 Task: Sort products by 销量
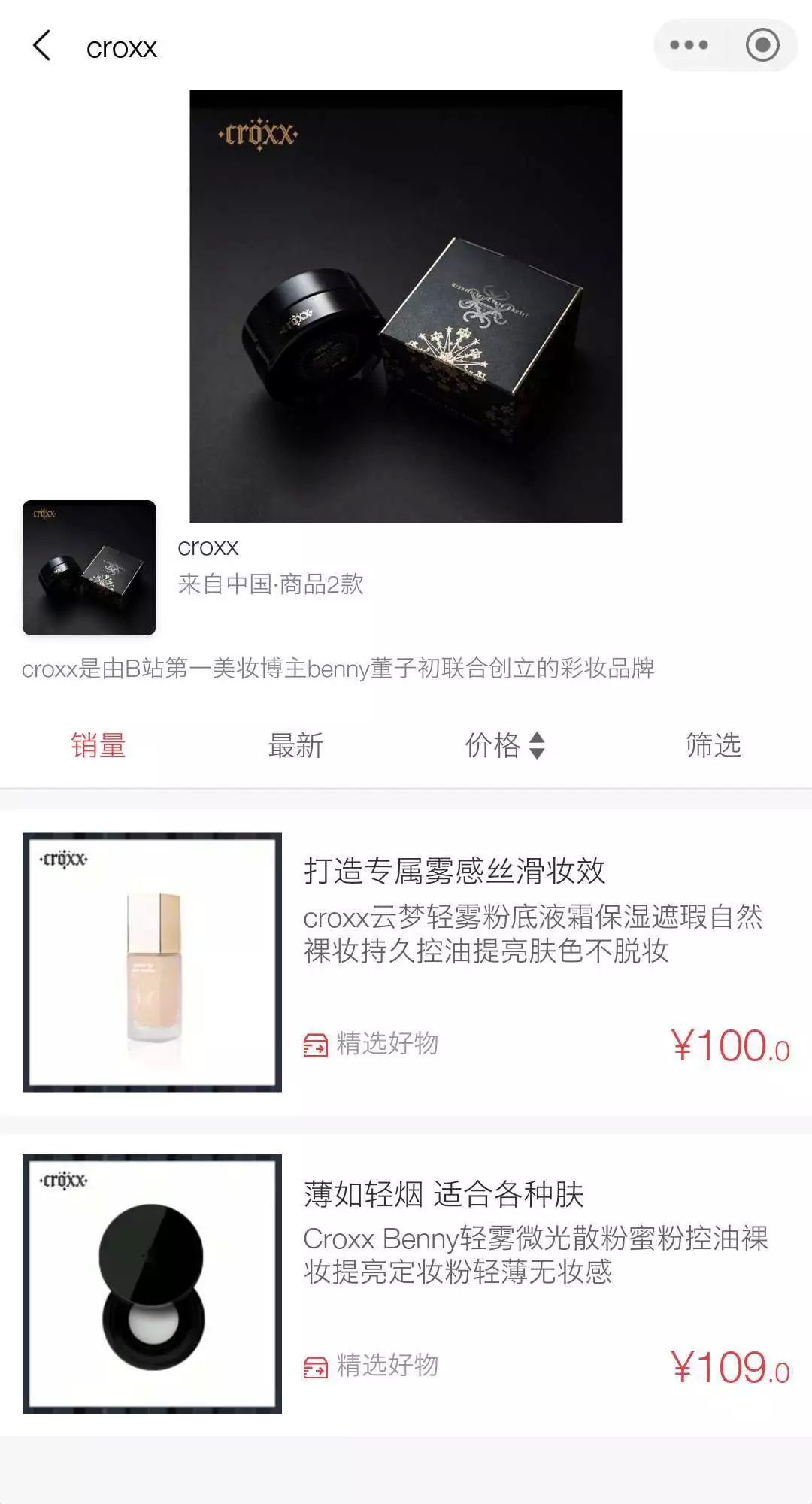coord(98,745)
